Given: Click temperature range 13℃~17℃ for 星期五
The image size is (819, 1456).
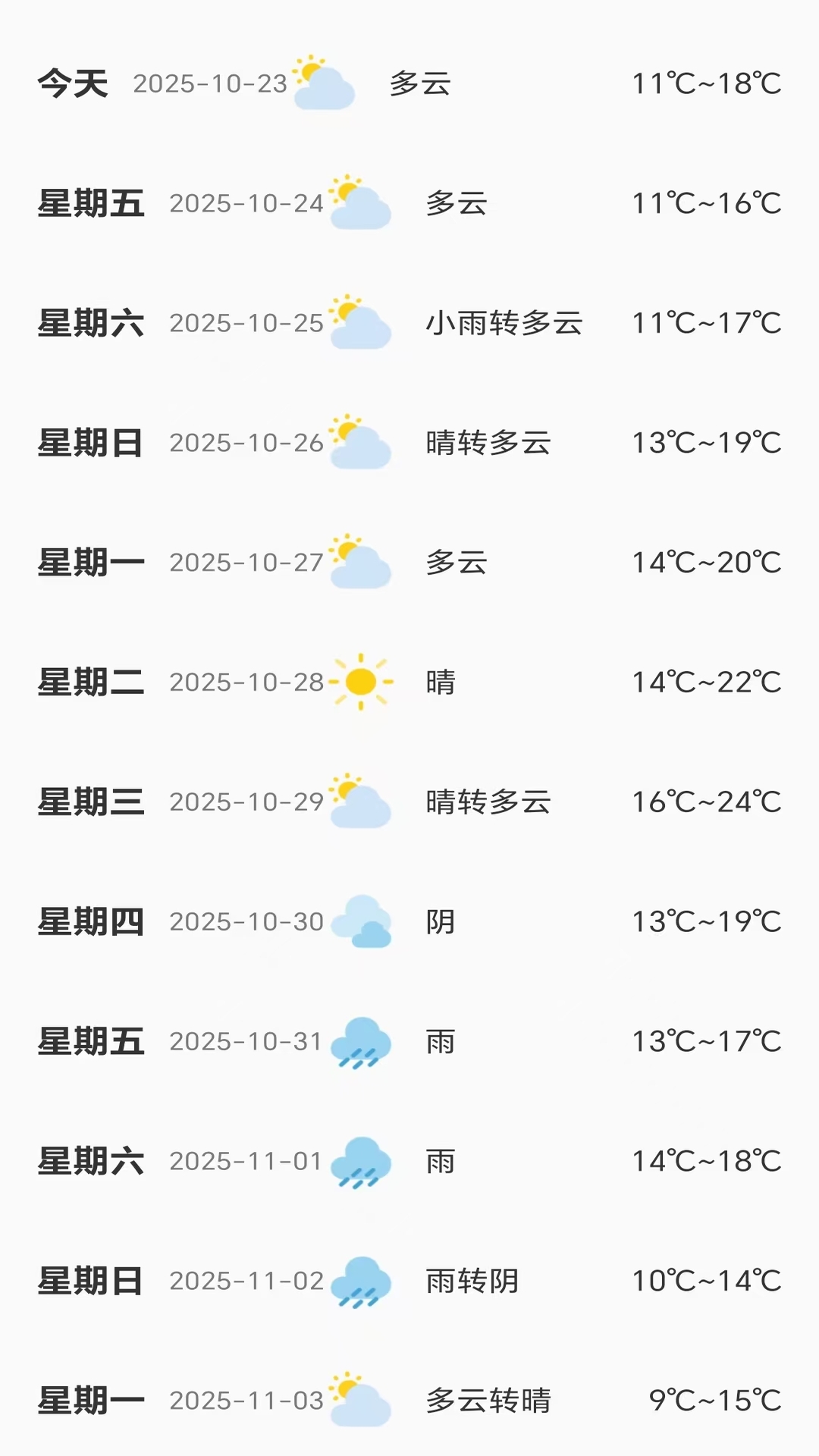Looking at the screenshot, I should tap(706, 1041).
